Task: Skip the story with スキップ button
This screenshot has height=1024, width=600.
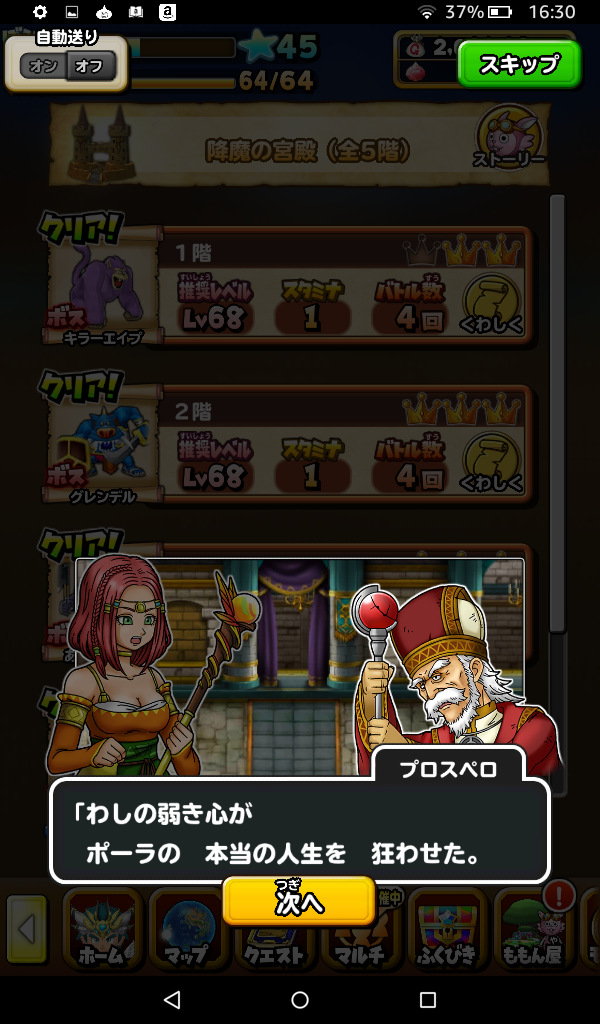Action: [519, 65]
